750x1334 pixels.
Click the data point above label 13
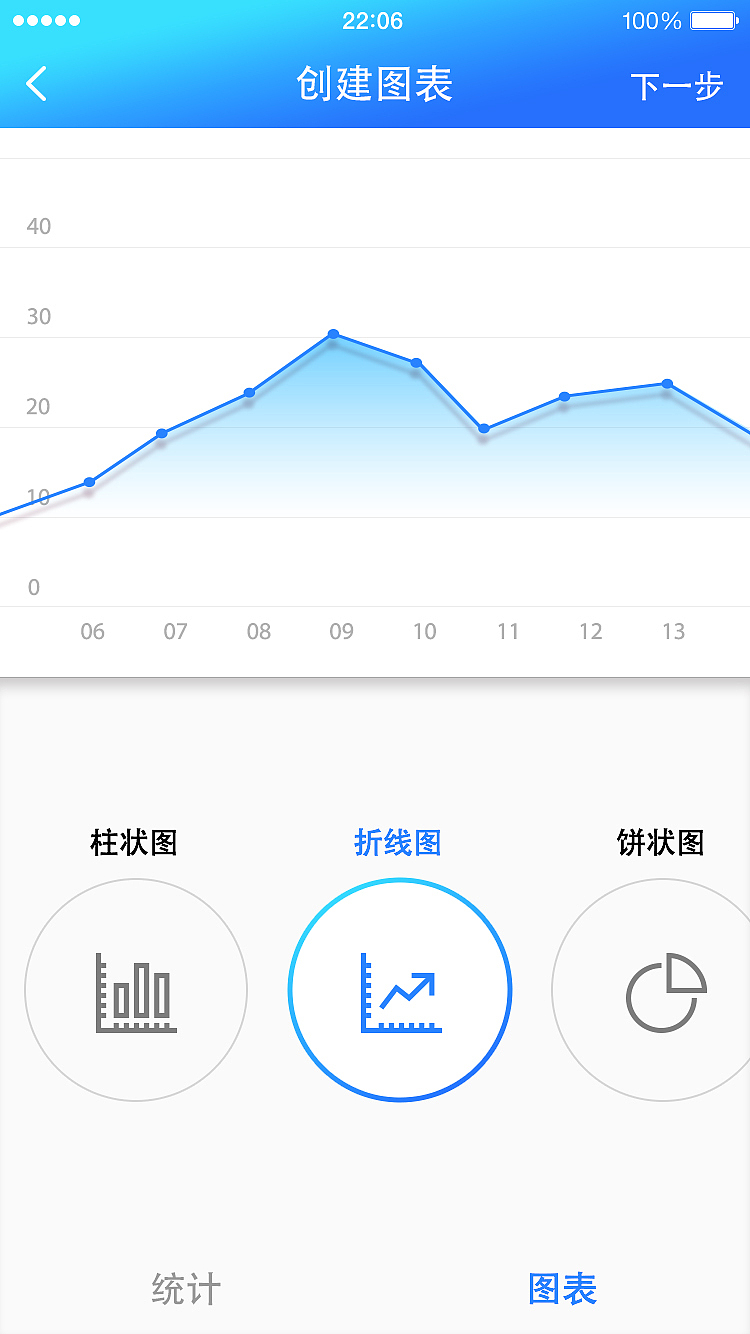coord(667,383)
